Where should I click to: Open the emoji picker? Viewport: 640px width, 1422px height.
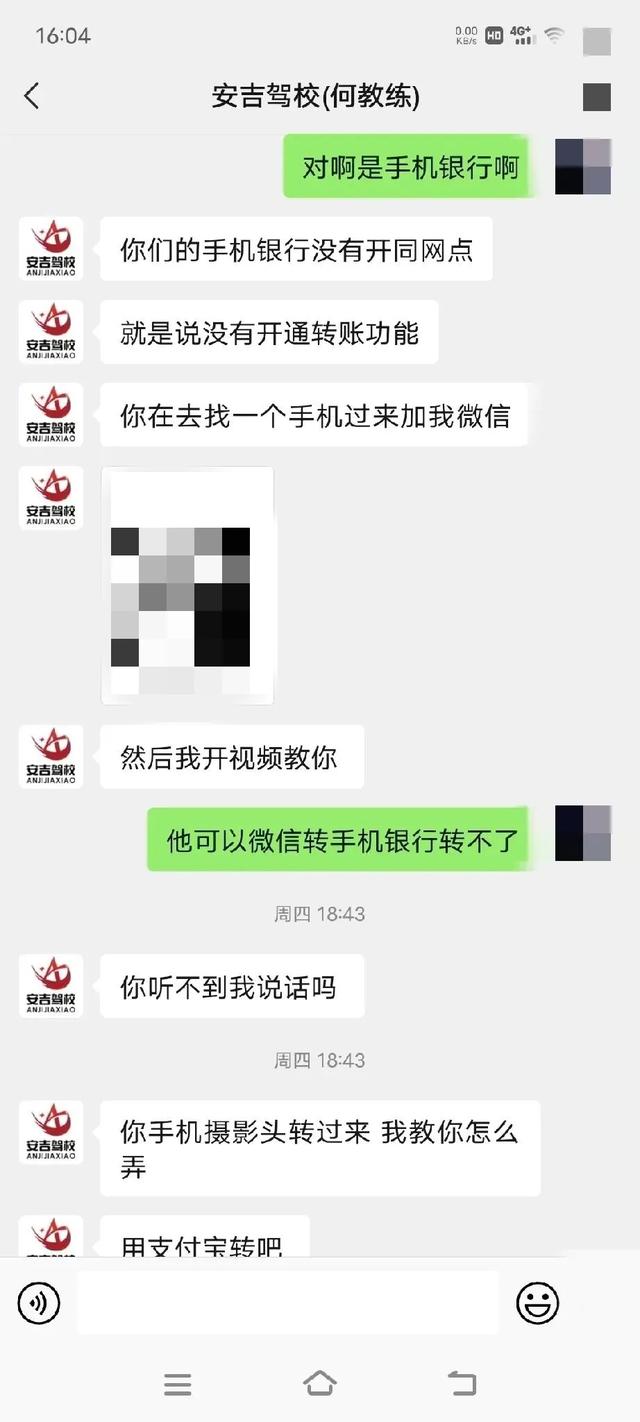click(x=537, y=1303)
